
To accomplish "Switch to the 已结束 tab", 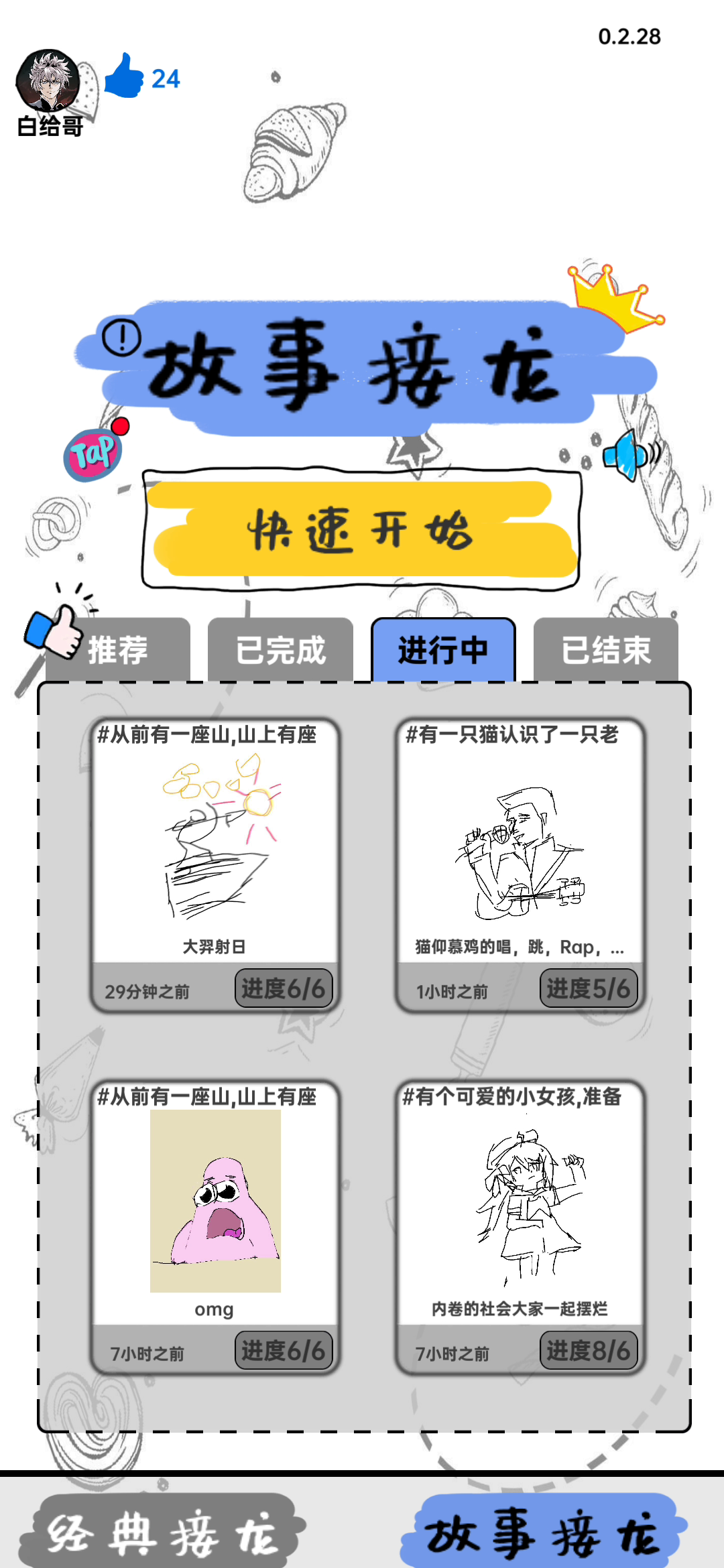I will [x=606, y=649].
